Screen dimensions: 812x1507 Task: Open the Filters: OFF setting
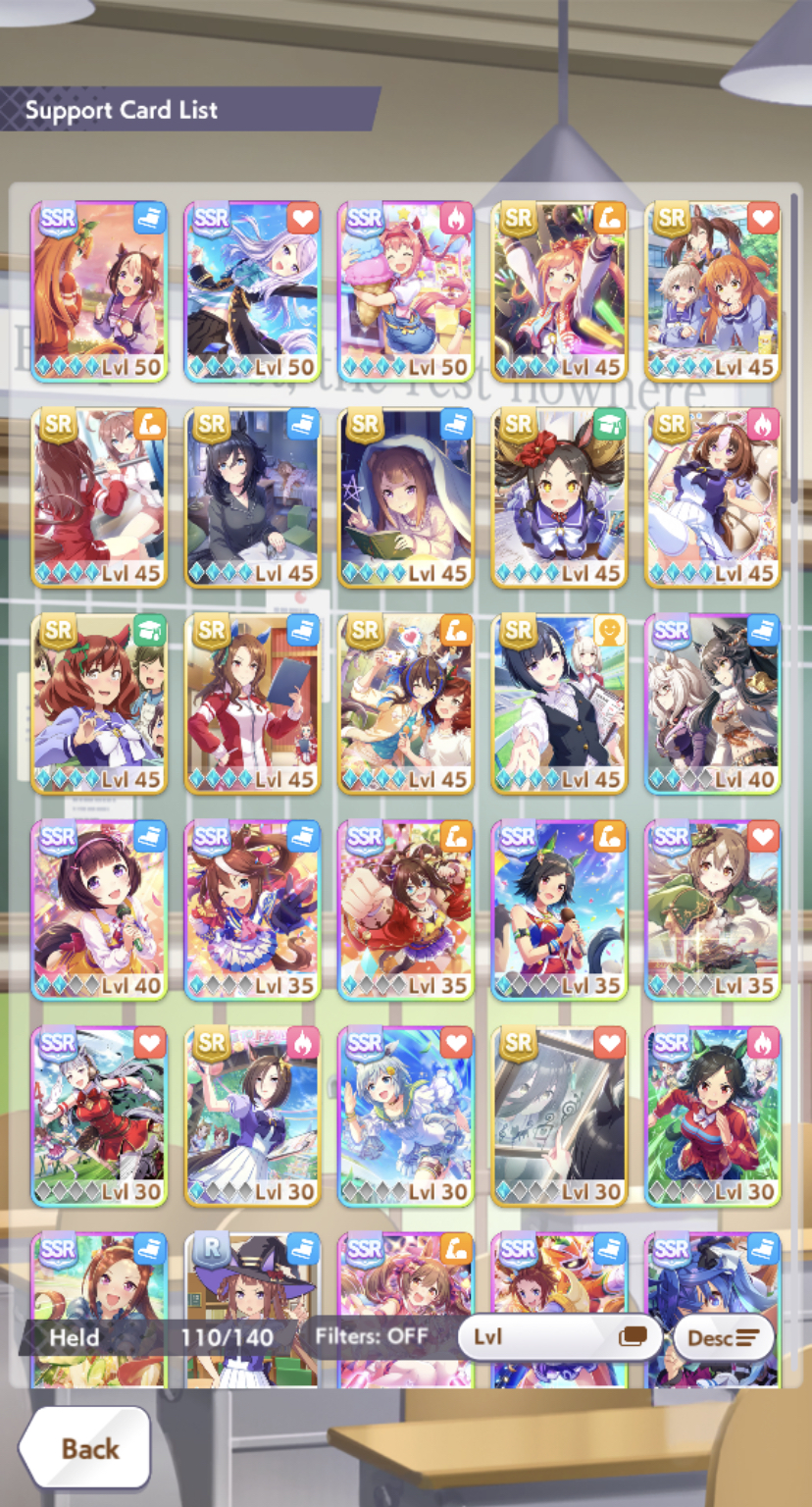(x=372, y=1336)
